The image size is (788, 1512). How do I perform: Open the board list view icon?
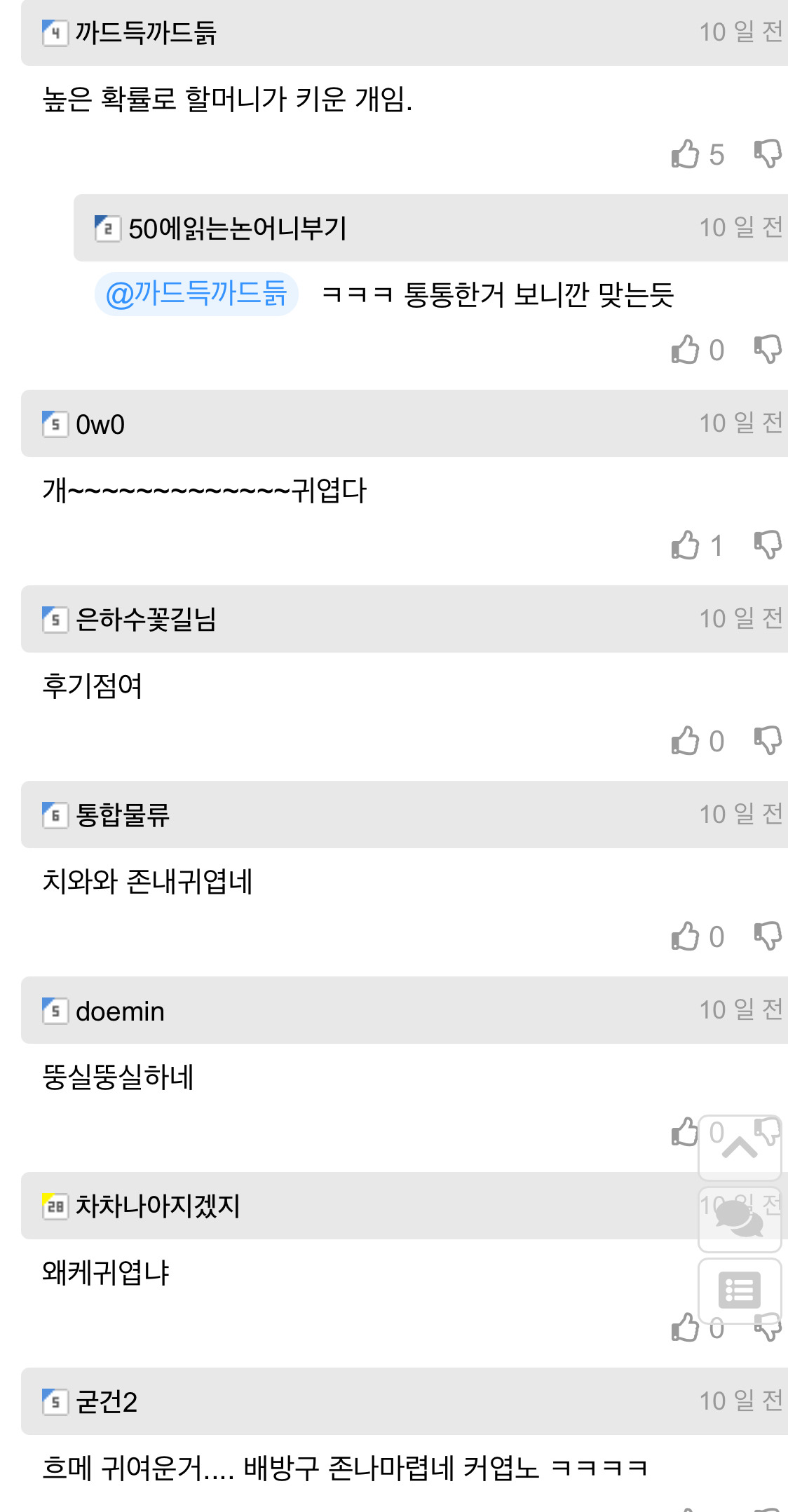click(740, 1291)
